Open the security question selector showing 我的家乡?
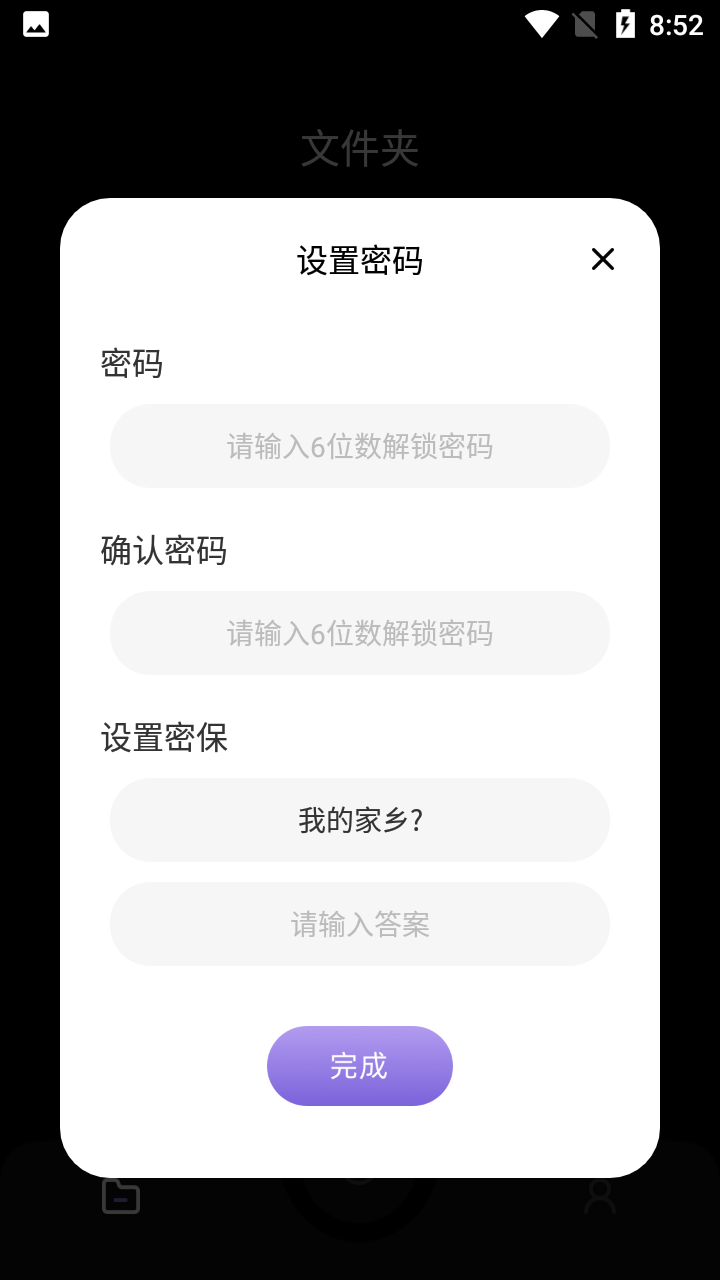 point(360,819)
